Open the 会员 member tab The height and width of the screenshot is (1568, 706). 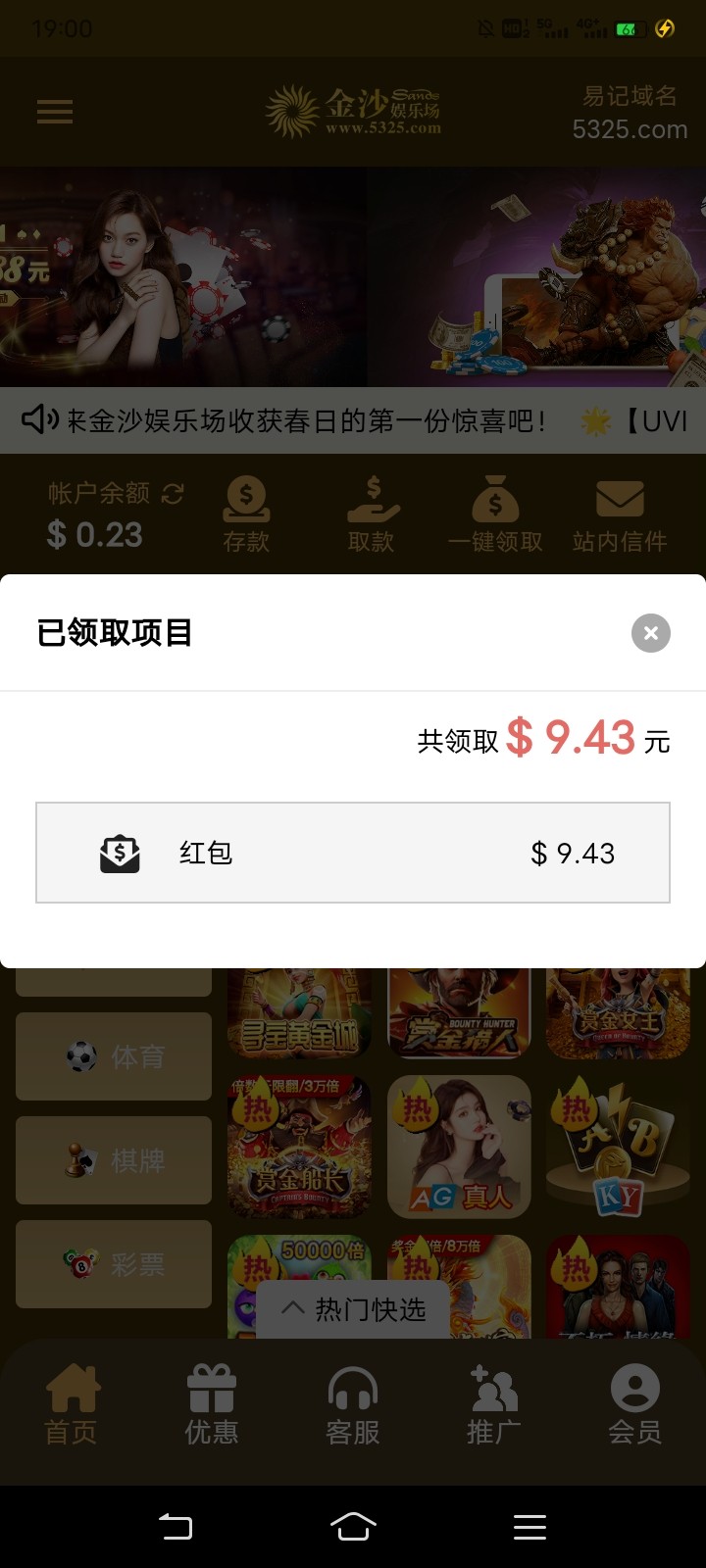pyautogui.click(x=634, y=1405)
